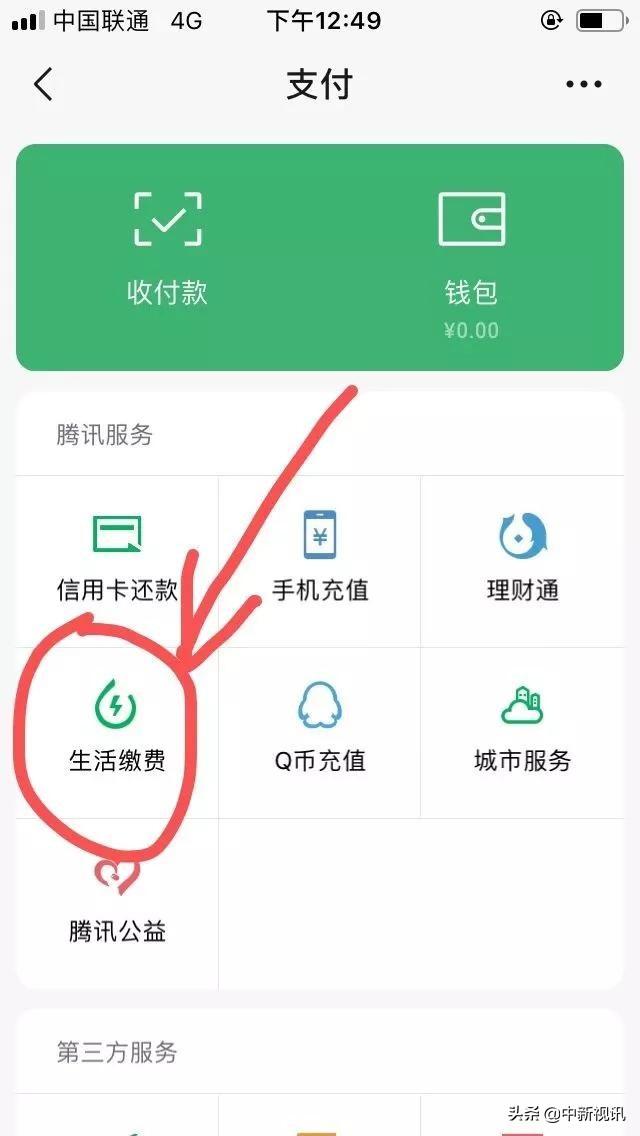
Task: Open Q币充值 service
Action: 320,730
